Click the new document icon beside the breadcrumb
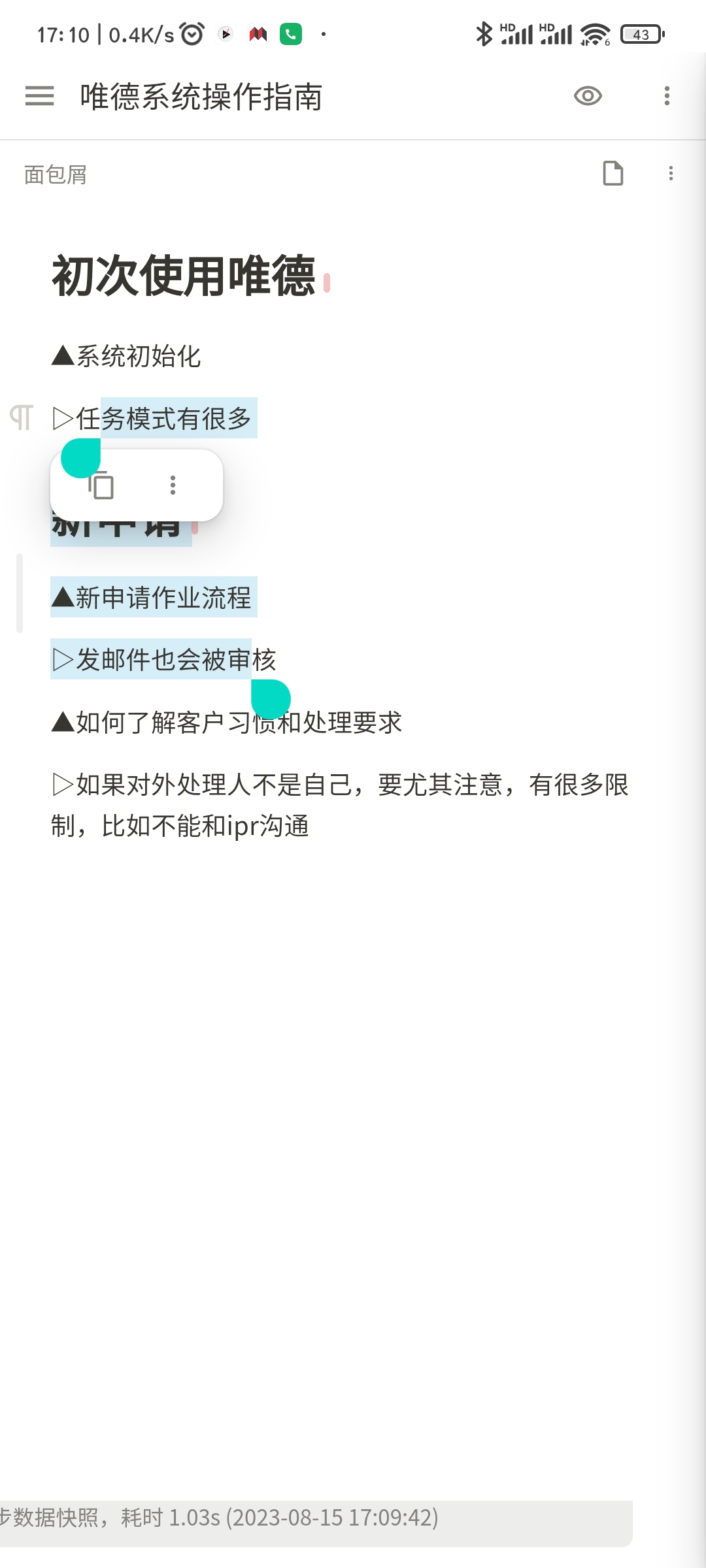This screenshot has height=1568, width=706. coord(613,174)
